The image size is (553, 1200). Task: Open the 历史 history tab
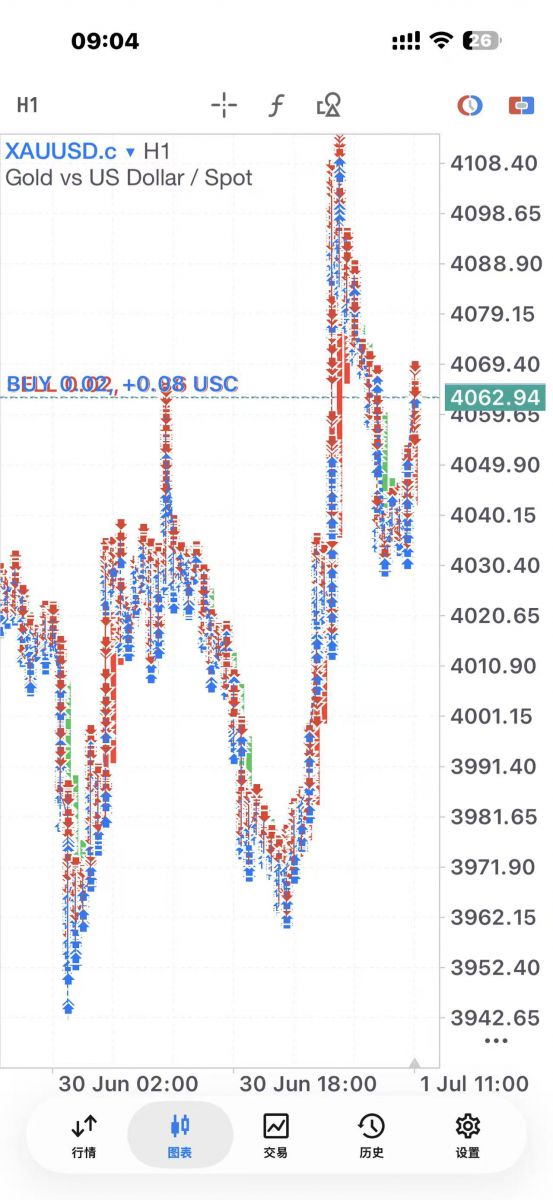pyautogui.click(x=371, y=1136)
